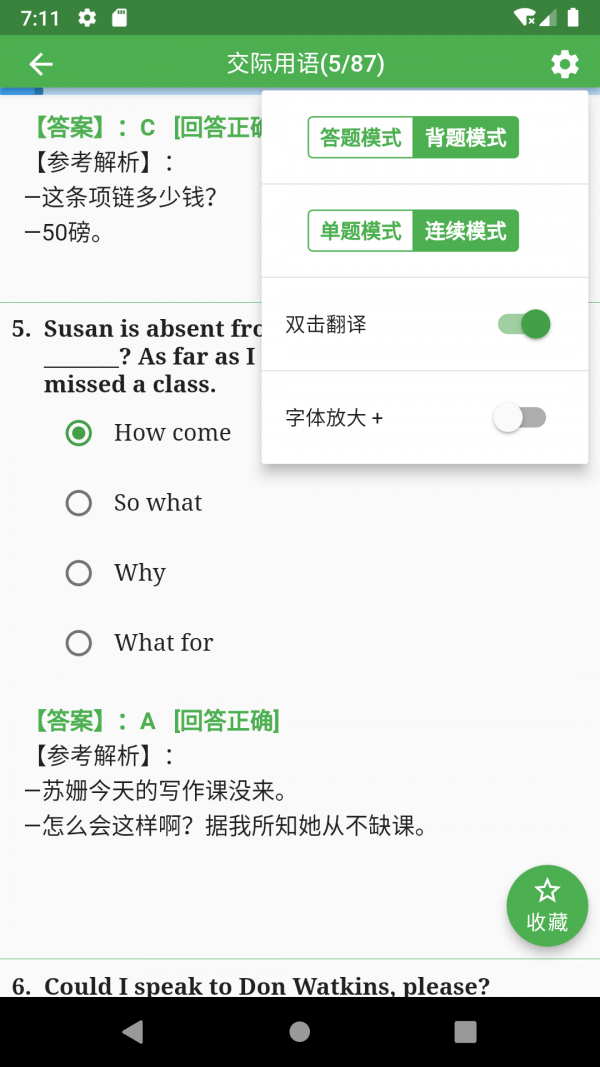The height and width of the screenshot is (1067, 600).
Task: Enable the 字体放大 + switch
Action: (520, 417)
